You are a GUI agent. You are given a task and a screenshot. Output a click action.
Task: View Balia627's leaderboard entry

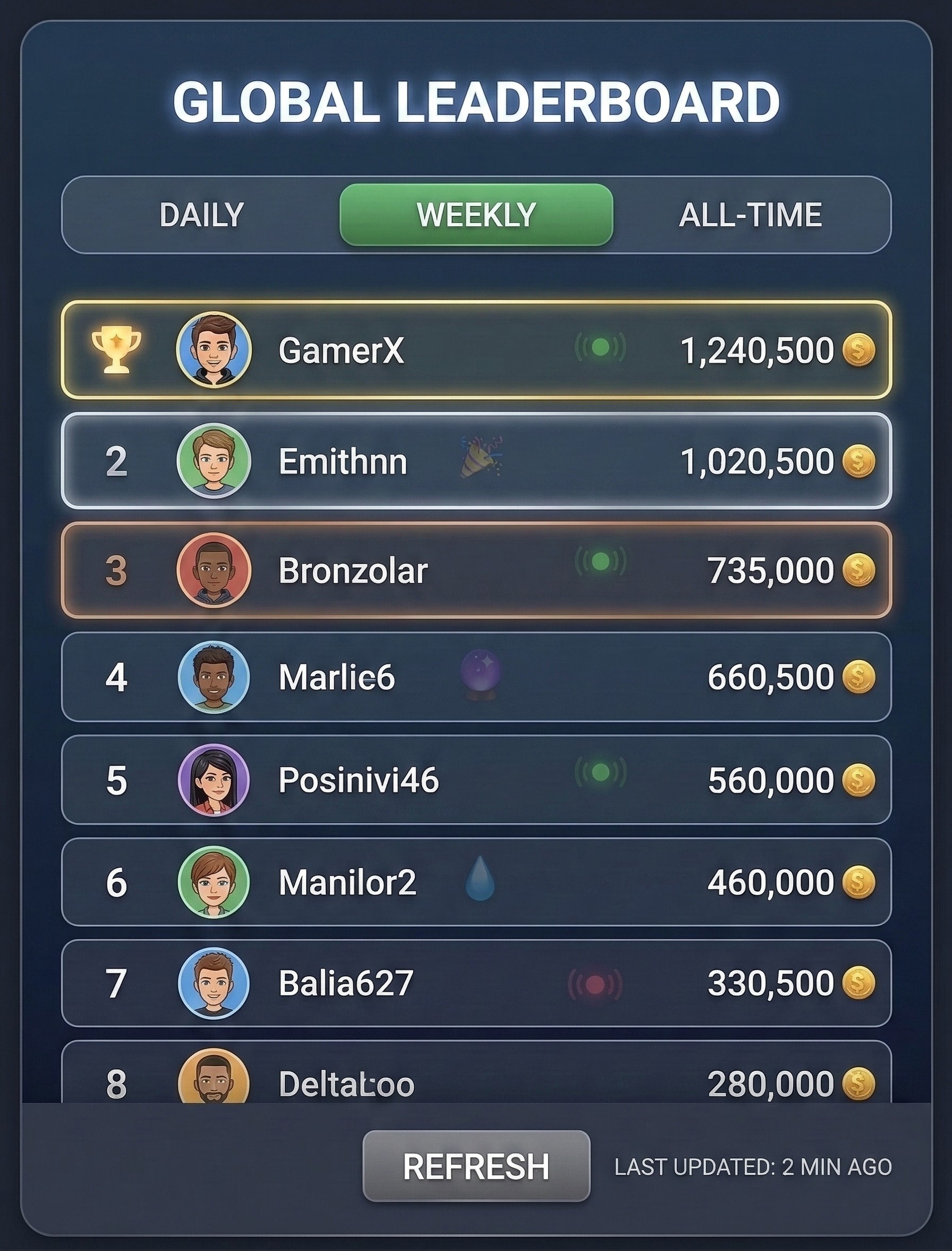pyautogui.click(x=476, y=983)
